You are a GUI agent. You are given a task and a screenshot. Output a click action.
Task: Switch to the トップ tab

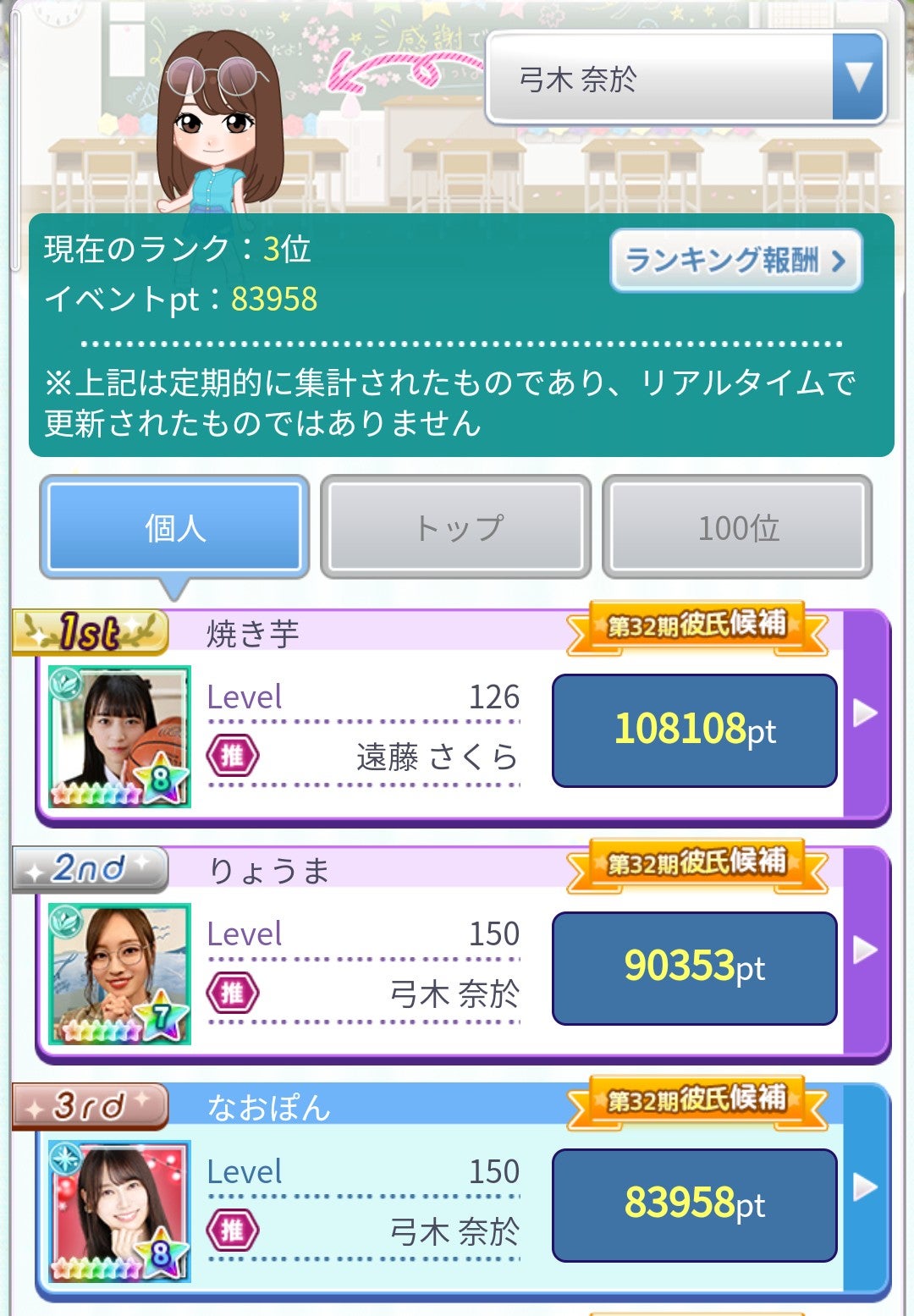[x=455, y=527]
